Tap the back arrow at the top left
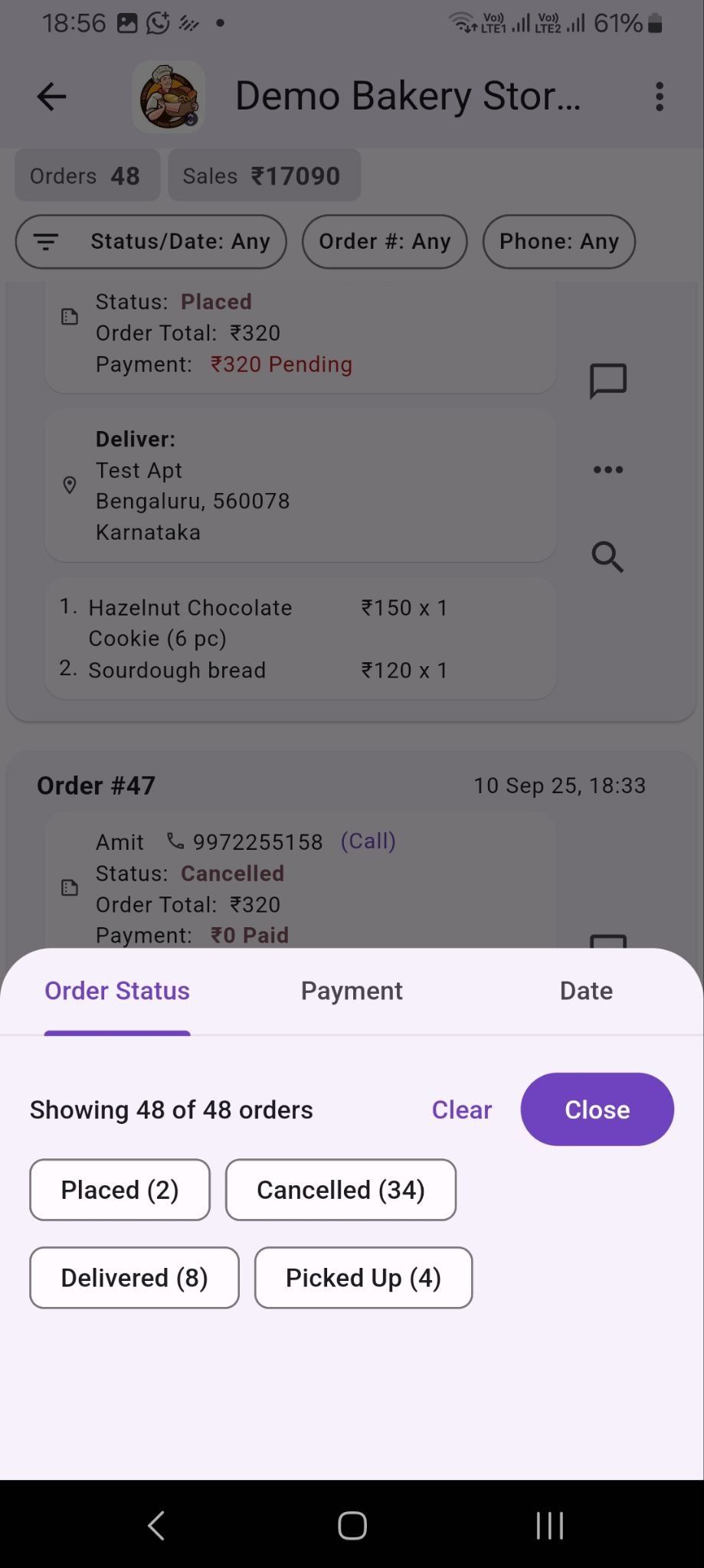 pyautogui.click(x=50, y=96)
